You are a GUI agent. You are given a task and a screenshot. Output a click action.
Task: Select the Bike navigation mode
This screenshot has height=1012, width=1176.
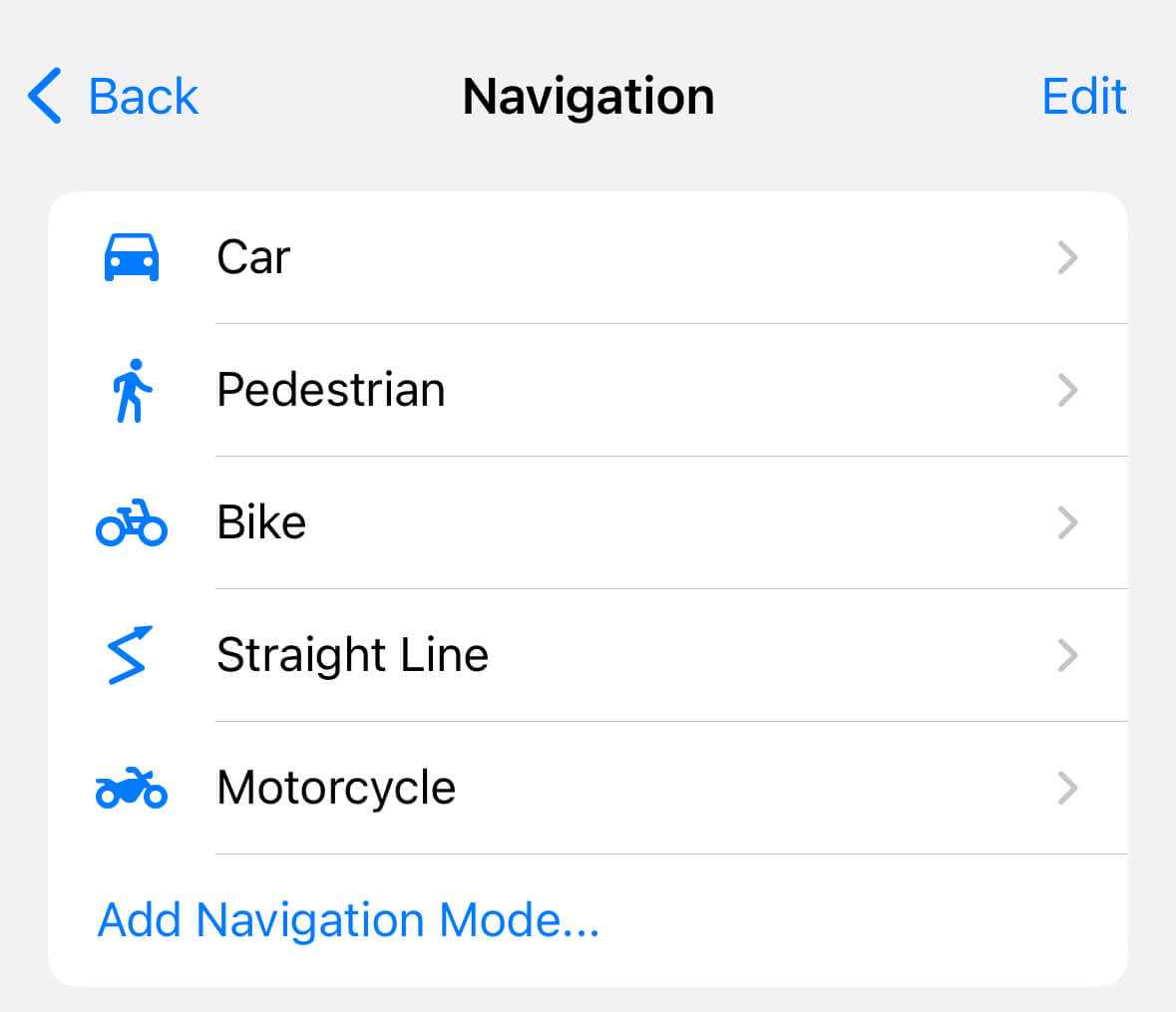coord(588,522)
